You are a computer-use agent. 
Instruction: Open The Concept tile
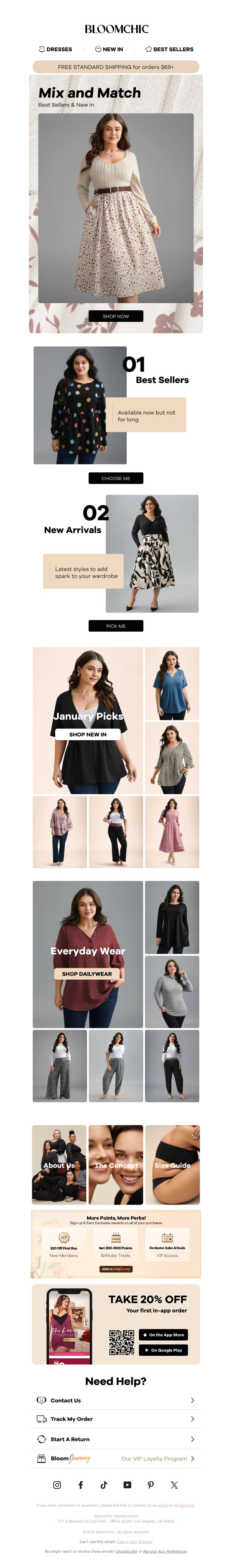point(116,1165)
